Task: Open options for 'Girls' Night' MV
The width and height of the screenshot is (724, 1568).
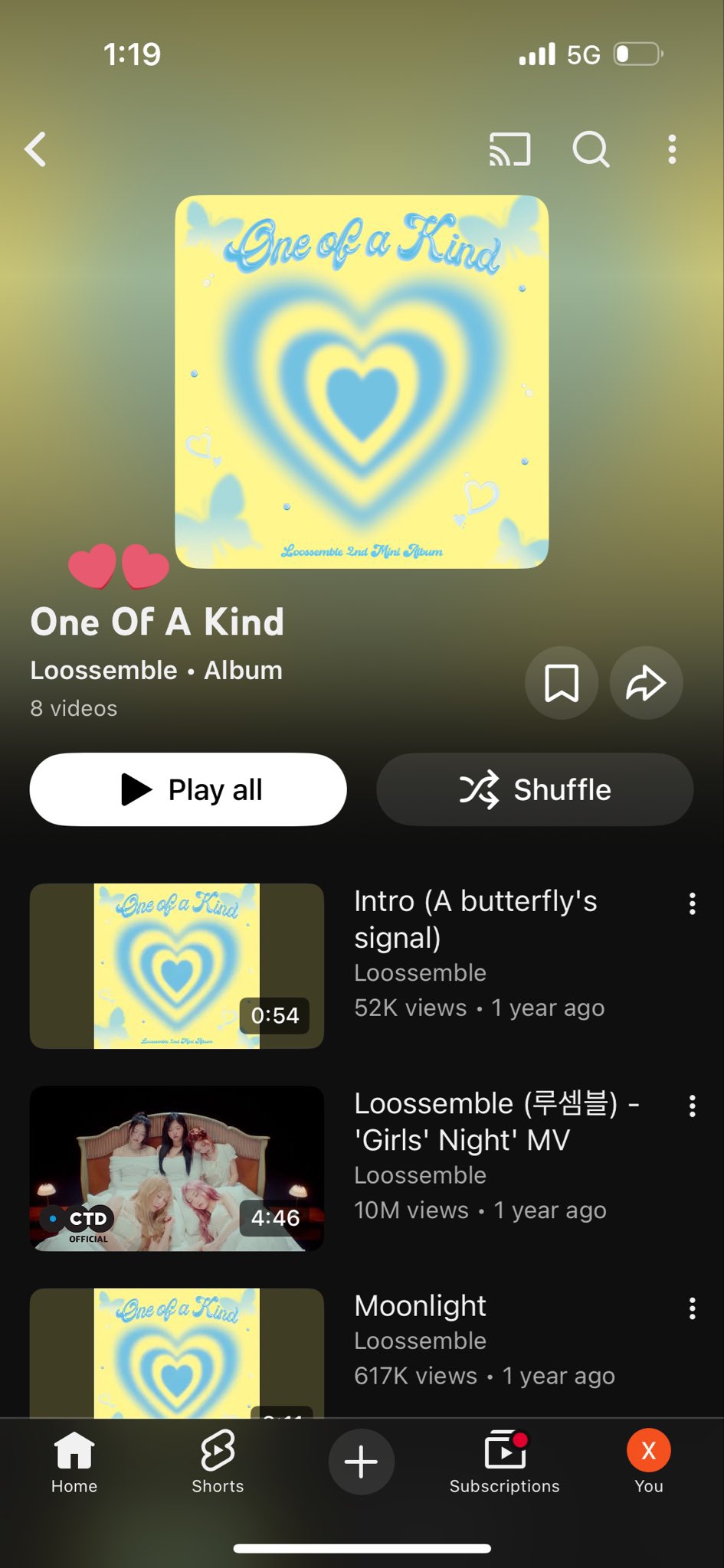Action: tap(693, 1106)
